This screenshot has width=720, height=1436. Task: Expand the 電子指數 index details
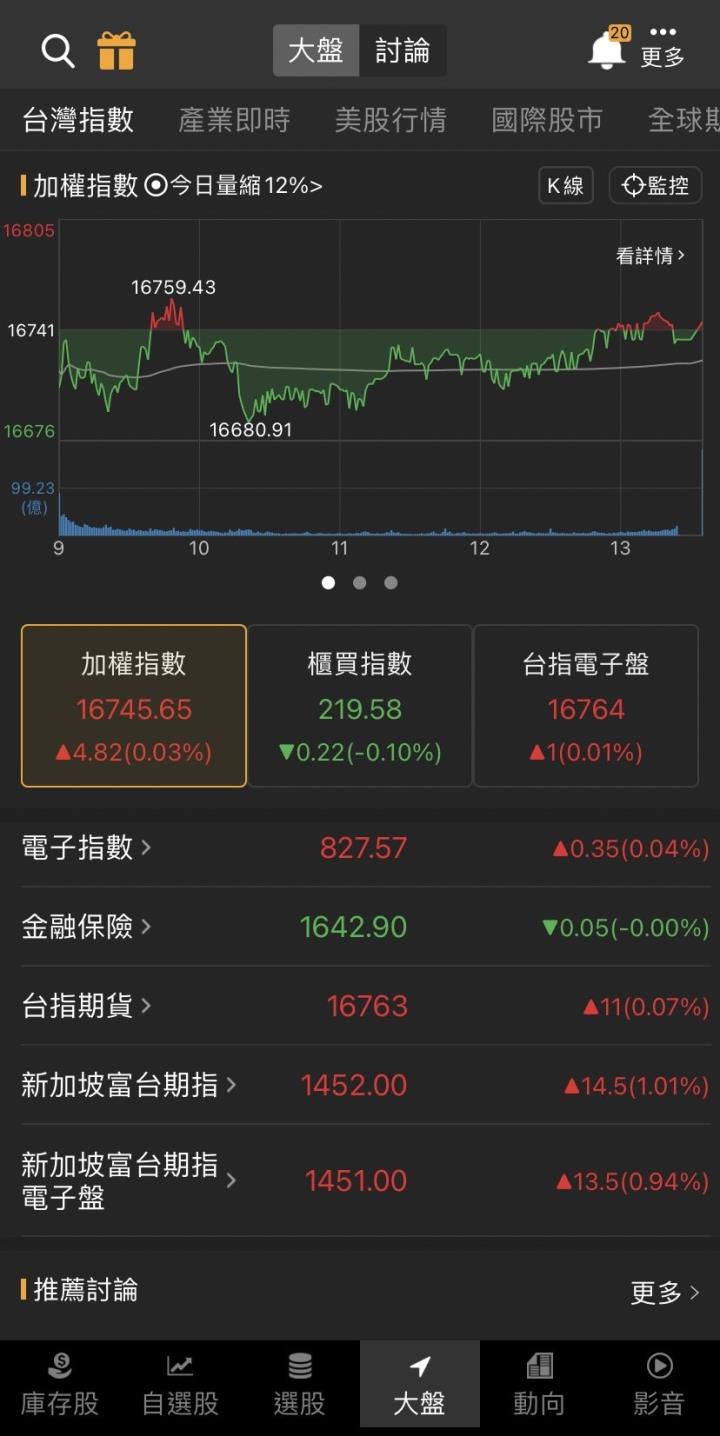coord(80,847)
